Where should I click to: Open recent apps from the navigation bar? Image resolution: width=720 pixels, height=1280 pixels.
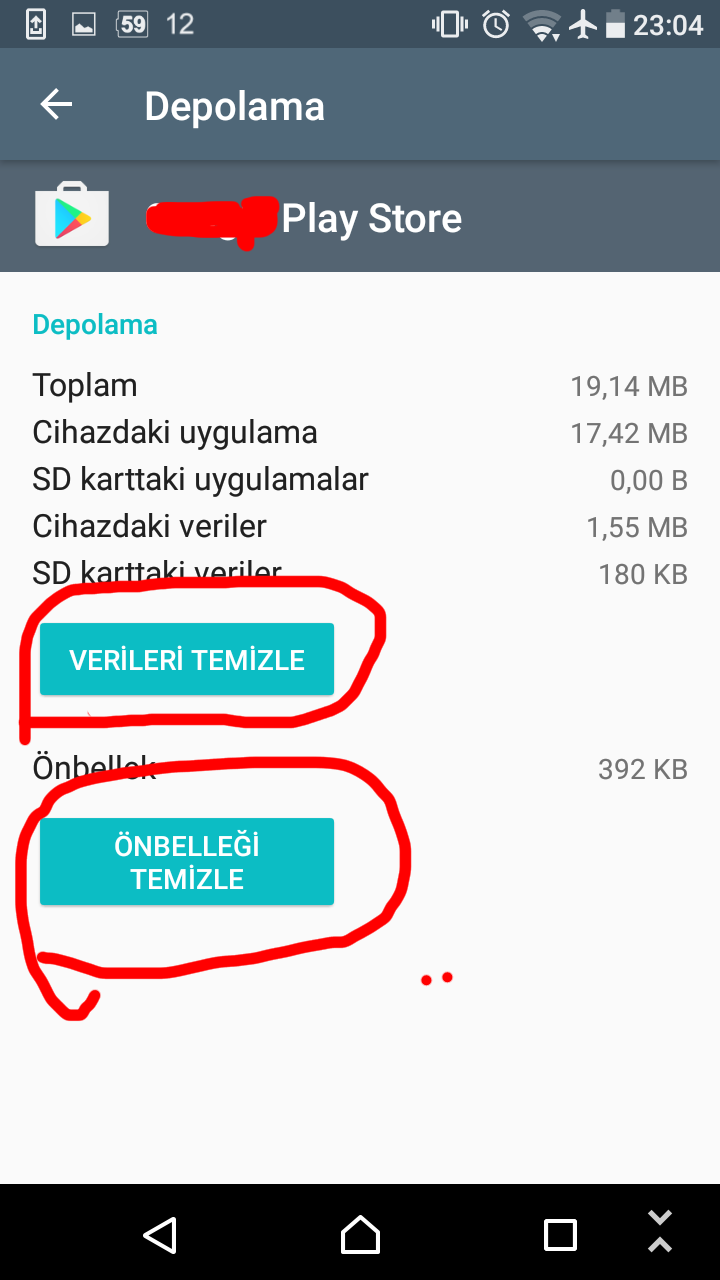pyautogui.click(x=560, y=1234)
